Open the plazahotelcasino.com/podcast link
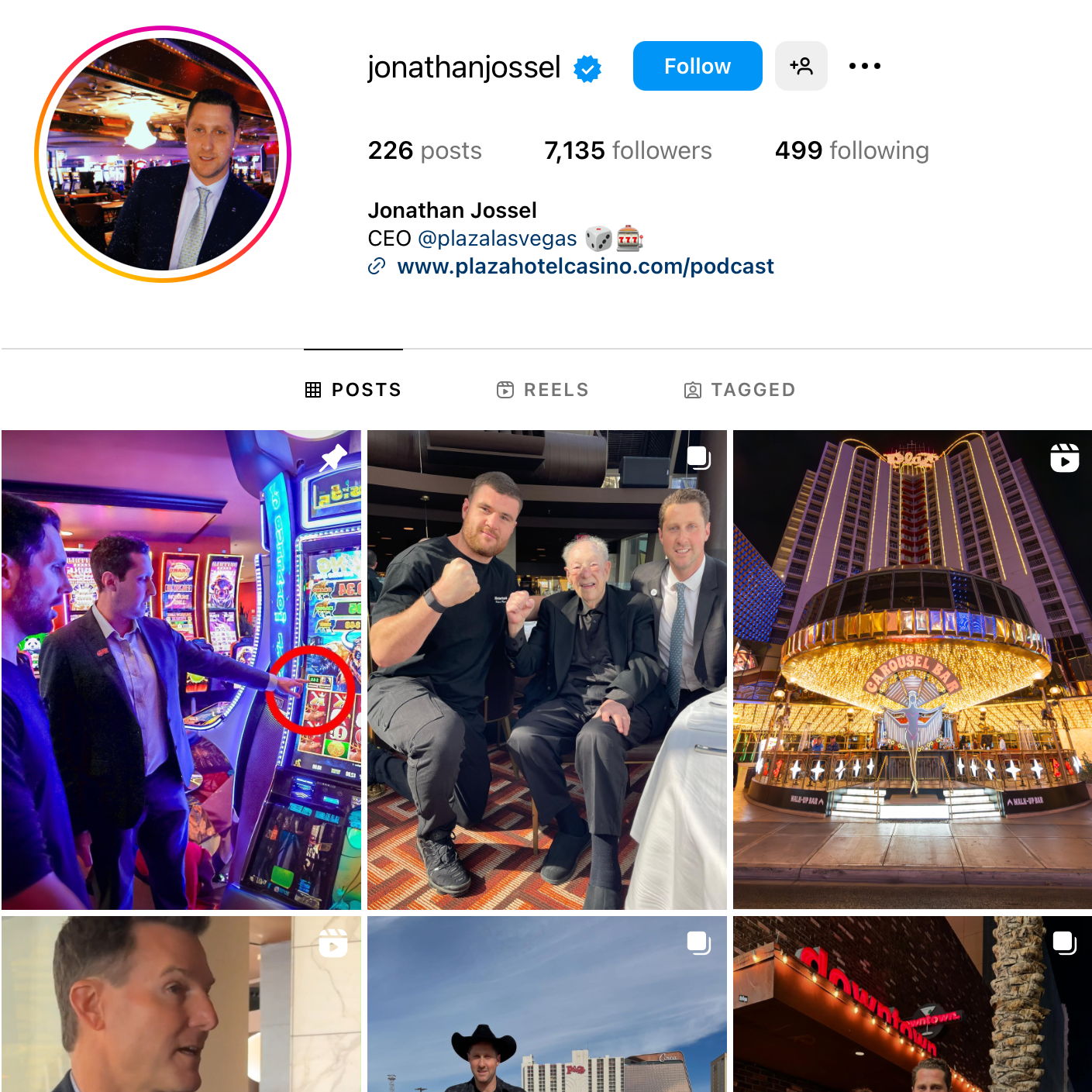This screenshot has width=1092, height=1092. (x=585, y=266)
